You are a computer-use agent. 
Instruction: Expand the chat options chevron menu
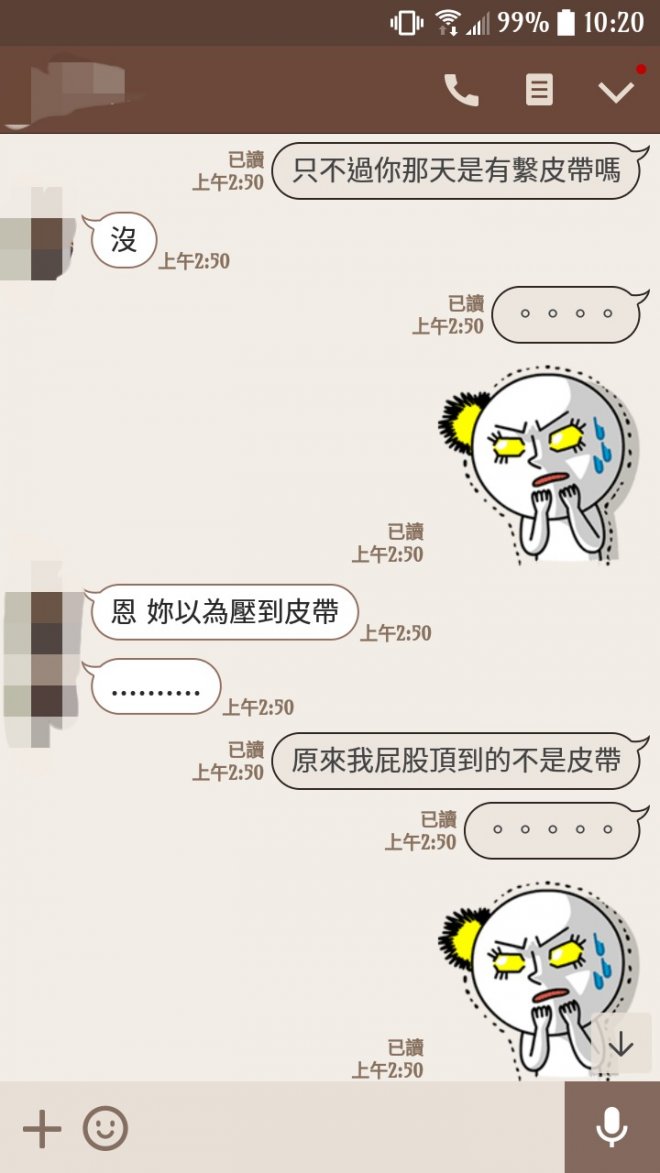(x=615, y=92)
